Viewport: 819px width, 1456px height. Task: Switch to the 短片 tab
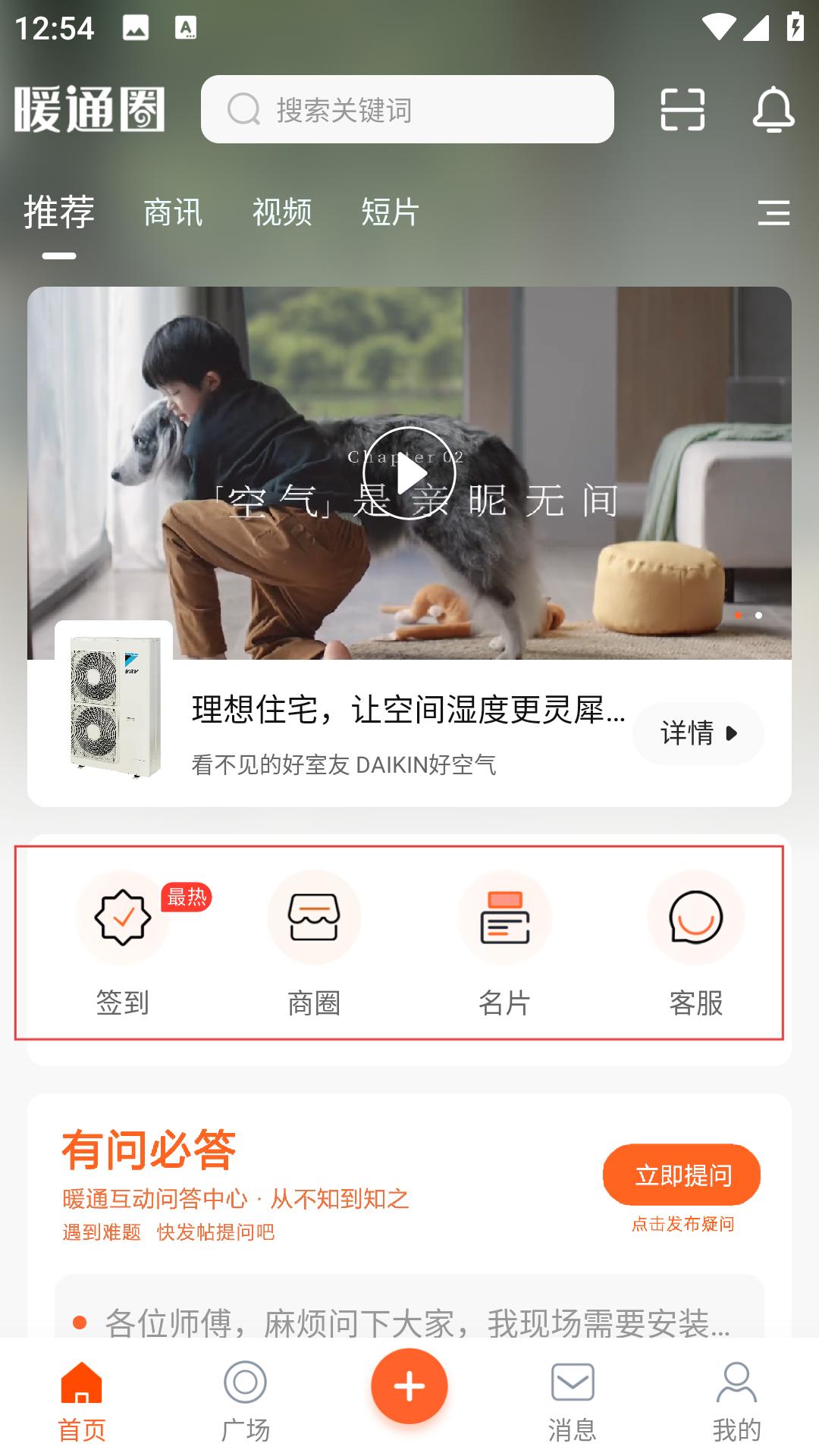(x=390, y=212)
